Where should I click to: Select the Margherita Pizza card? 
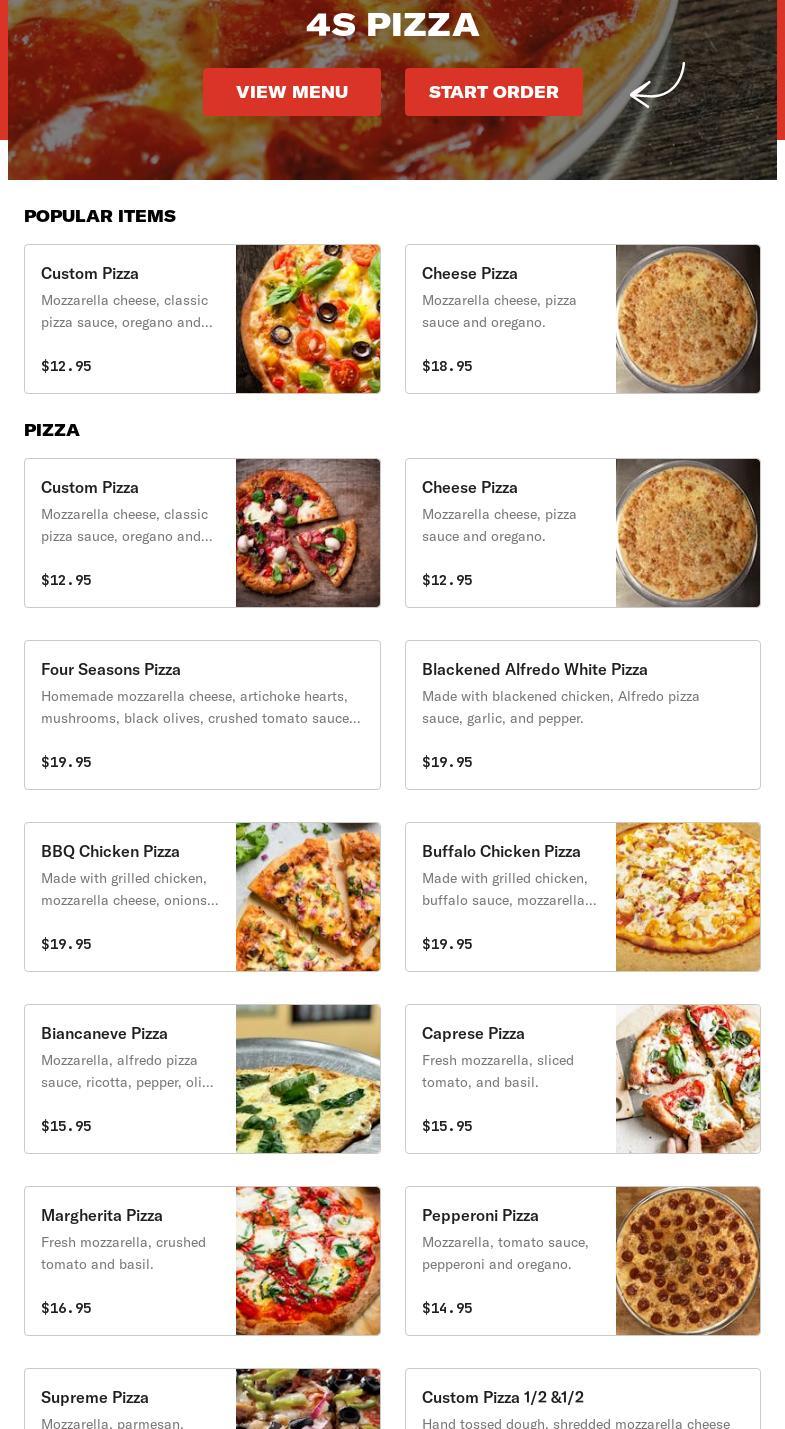[x=202, y=1261]
